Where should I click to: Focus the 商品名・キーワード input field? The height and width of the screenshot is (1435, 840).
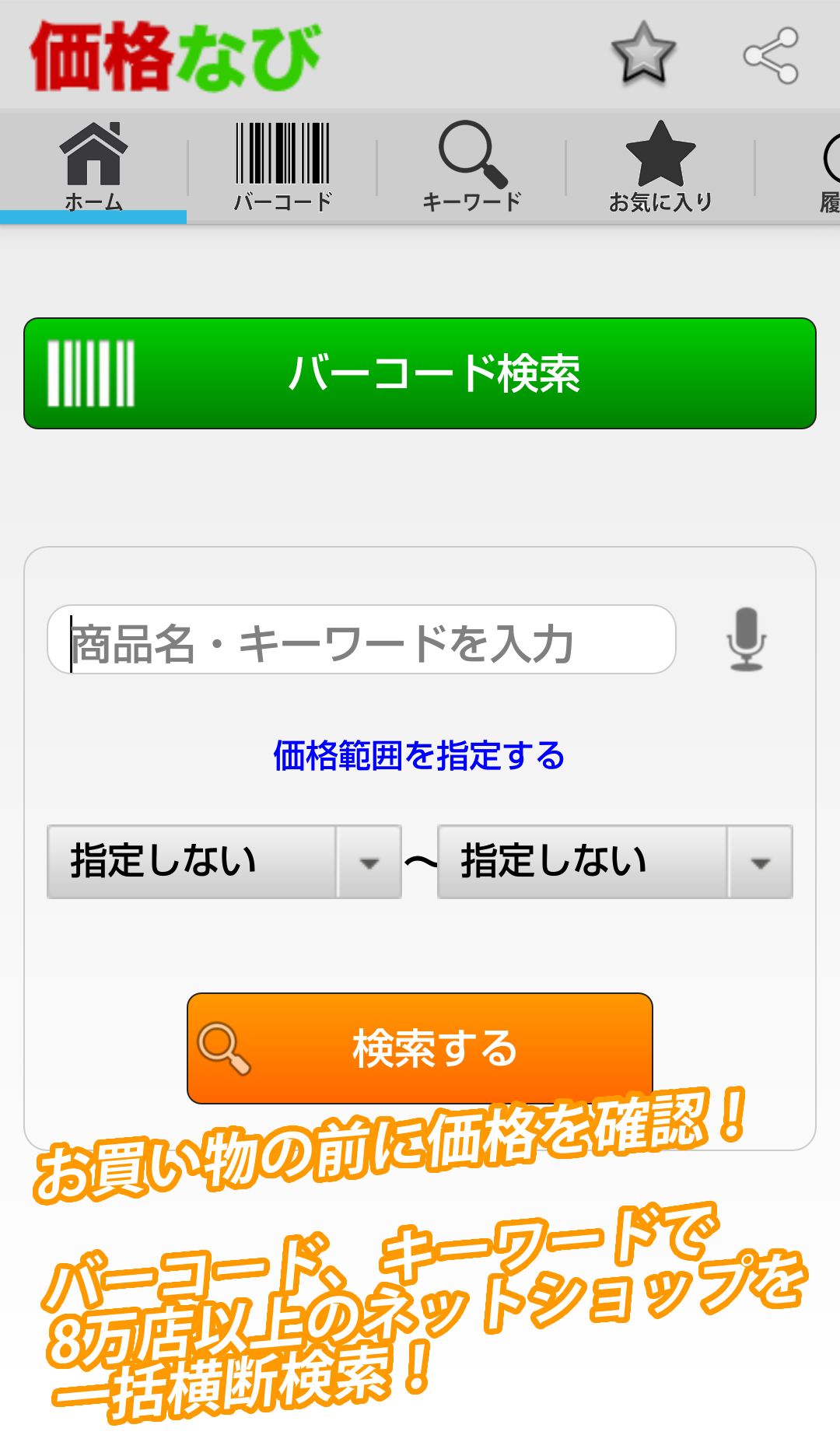coord(362,640)
